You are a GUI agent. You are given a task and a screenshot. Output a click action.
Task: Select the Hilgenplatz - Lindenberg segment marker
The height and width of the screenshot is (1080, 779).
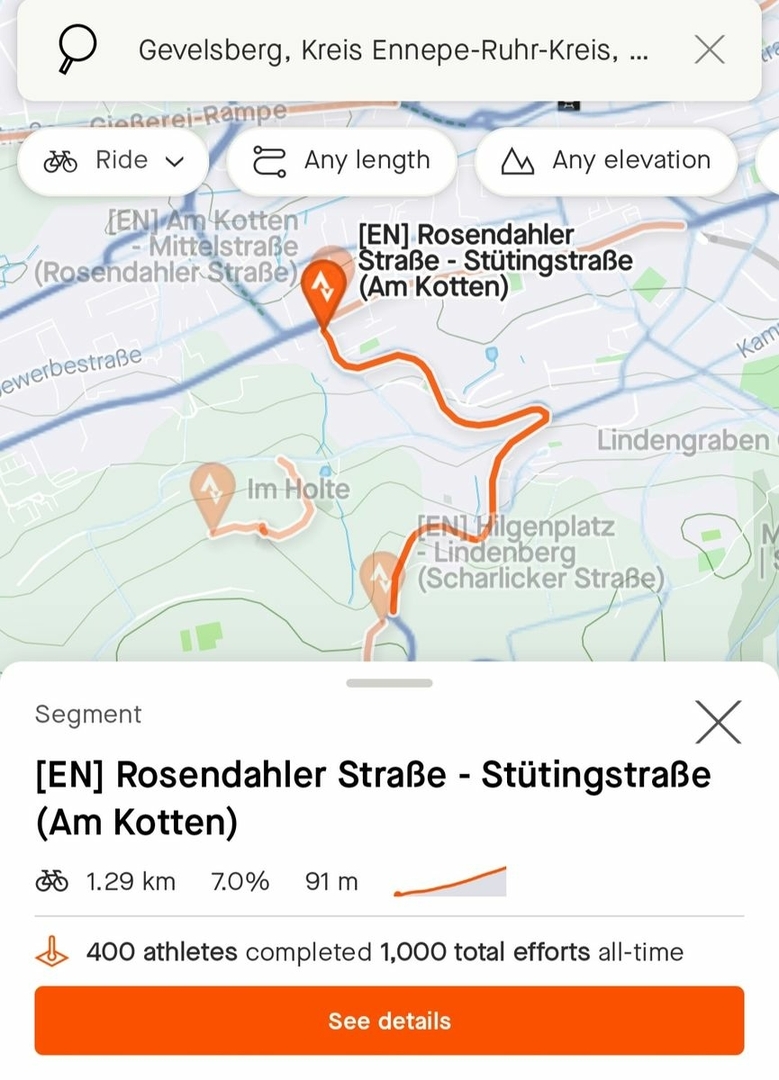point(381,578)
